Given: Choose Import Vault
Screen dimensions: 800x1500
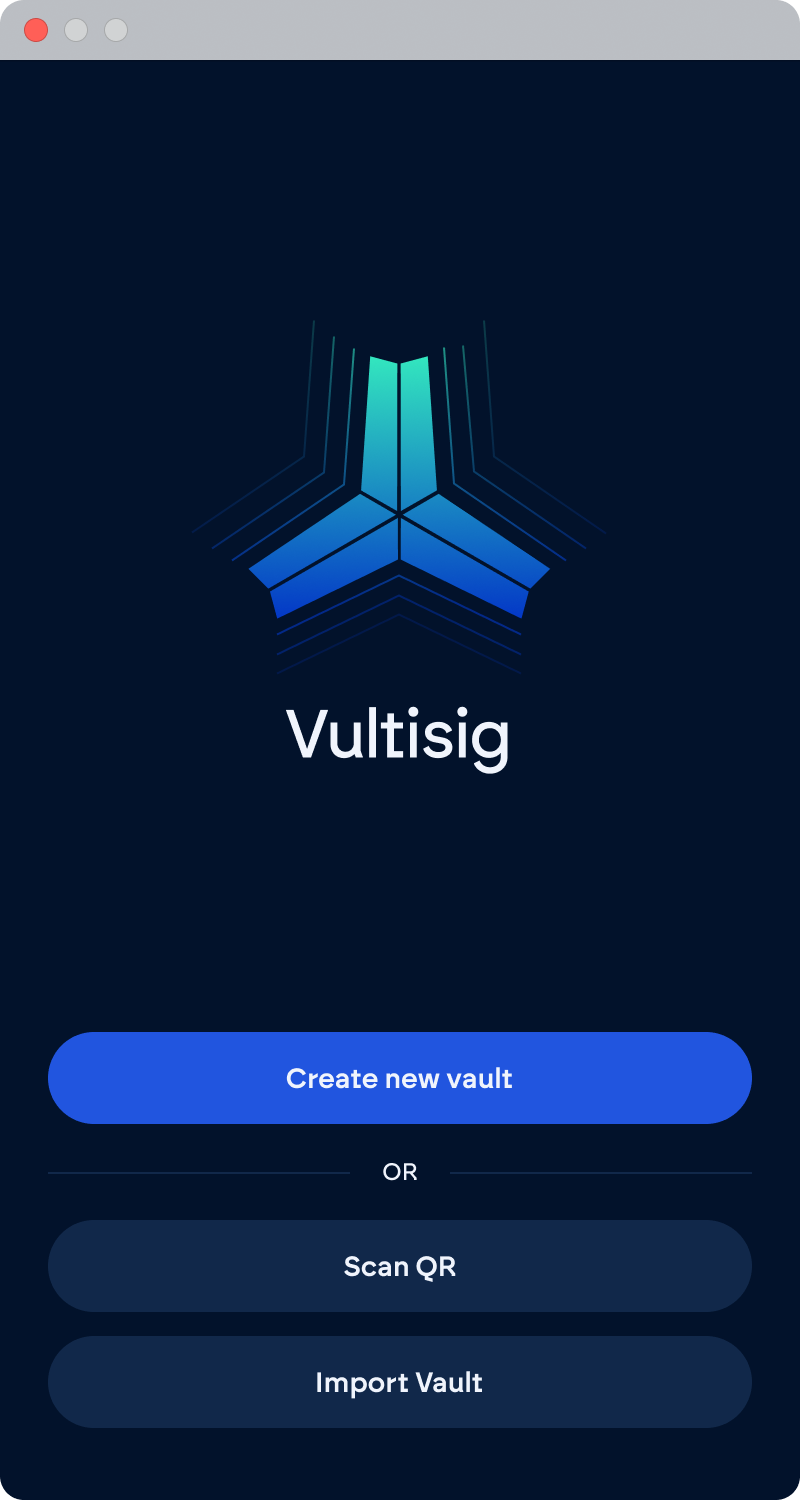Looking at the screenshot, I should (400, 1382).
